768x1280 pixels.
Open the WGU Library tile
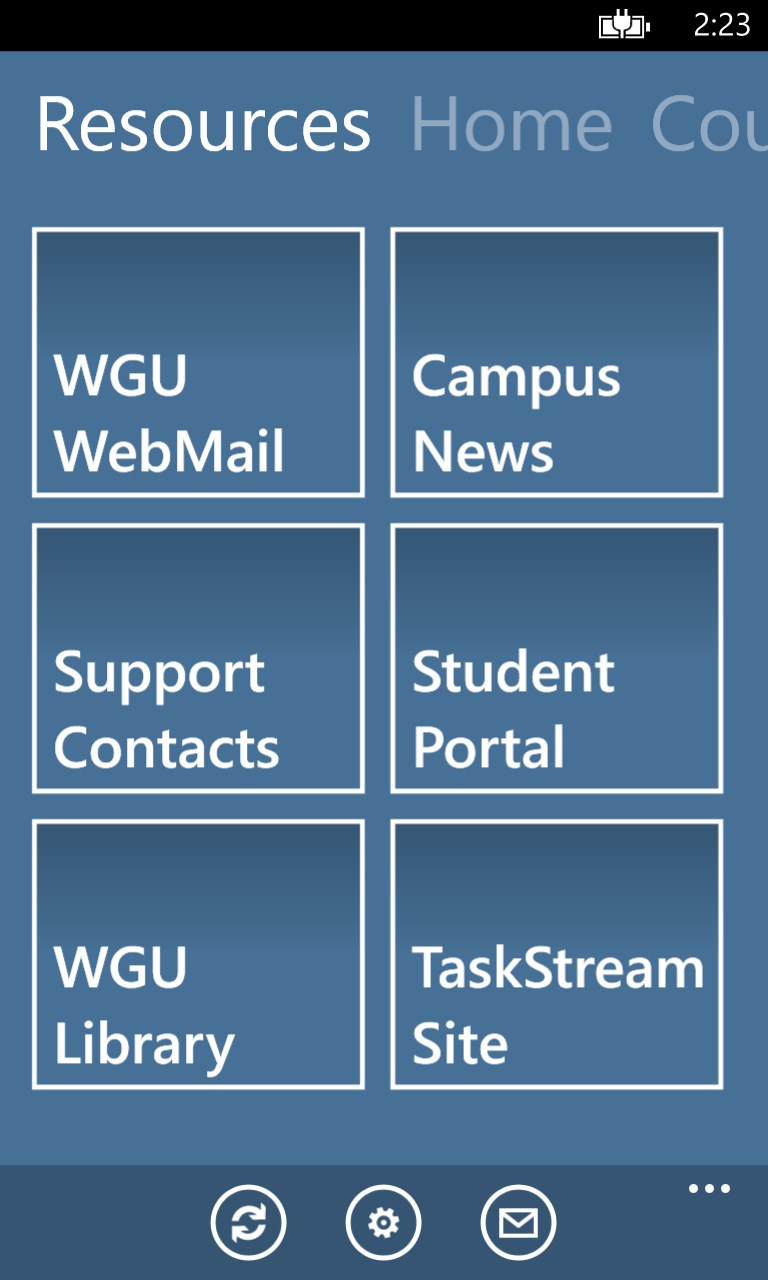[198, 954]
